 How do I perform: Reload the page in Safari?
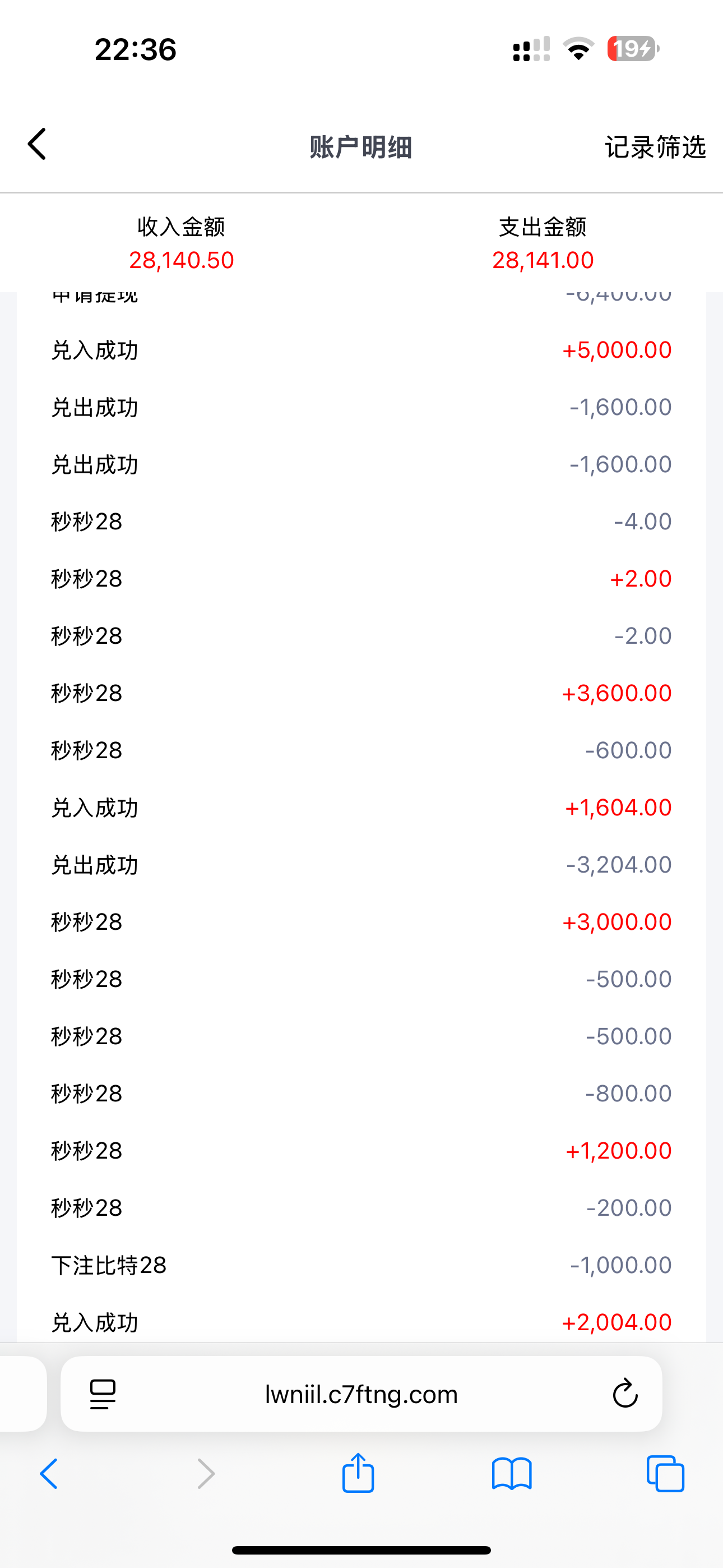[x=624, y=1393]
